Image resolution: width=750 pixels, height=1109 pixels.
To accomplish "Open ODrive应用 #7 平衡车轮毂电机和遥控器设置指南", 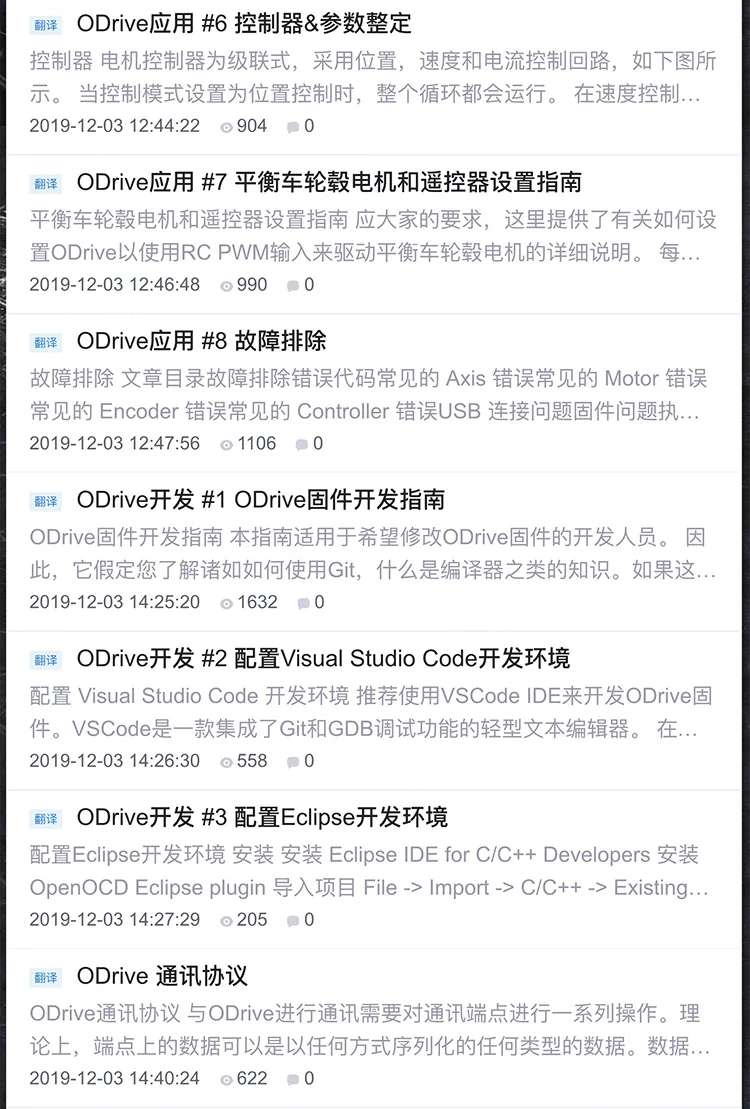I will 329,182.
